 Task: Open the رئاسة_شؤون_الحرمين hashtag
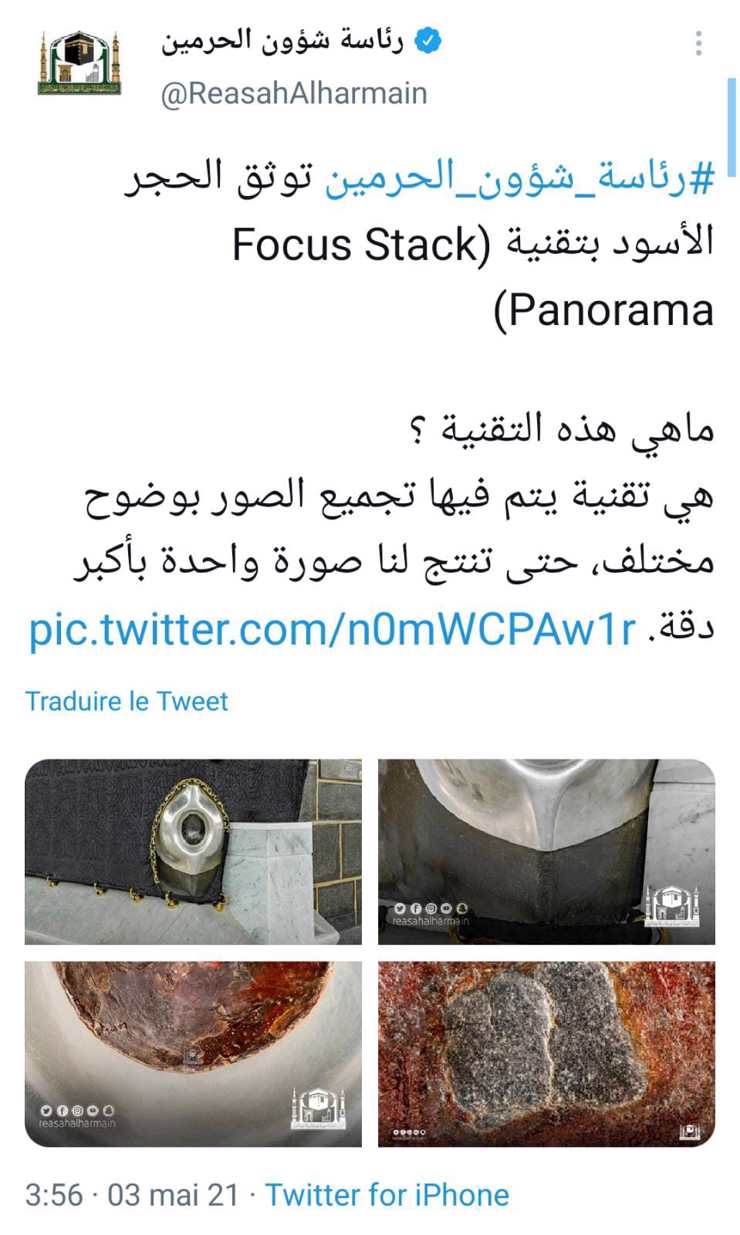[518, 181]
